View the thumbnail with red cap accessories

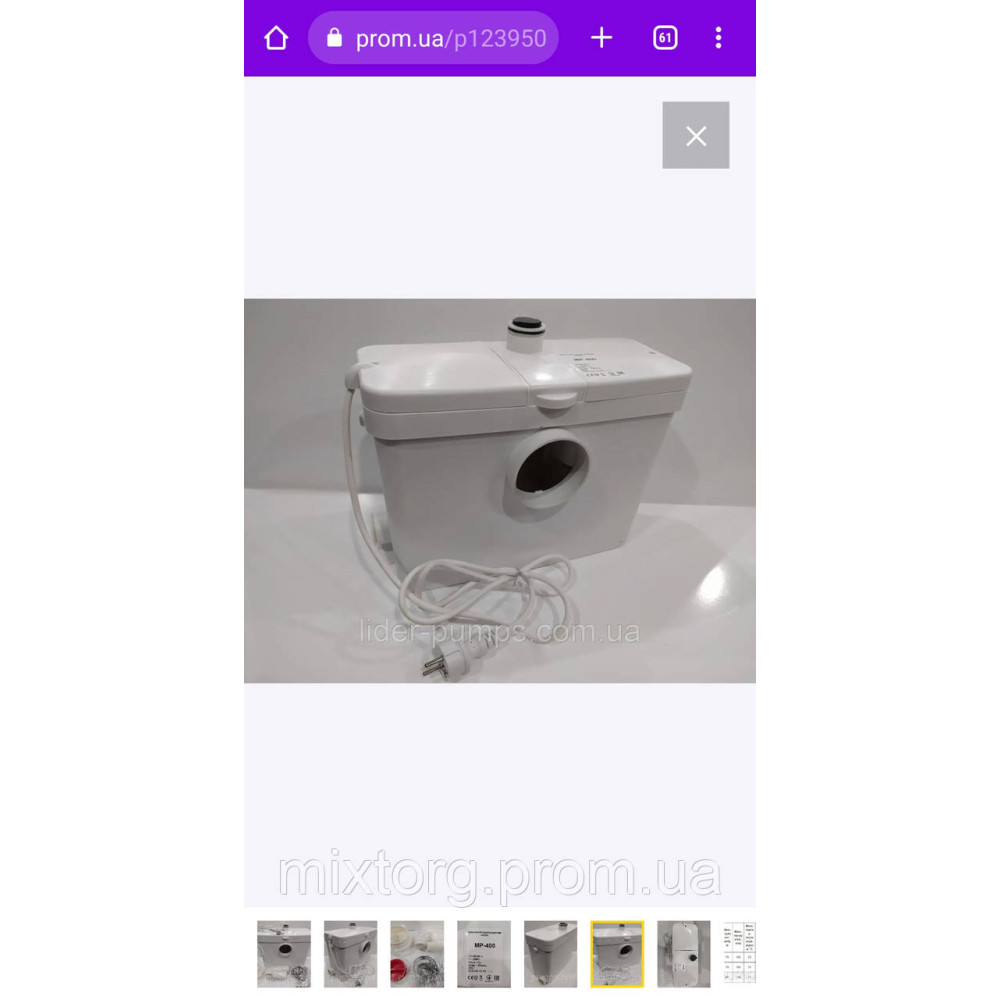click(417, 954)
